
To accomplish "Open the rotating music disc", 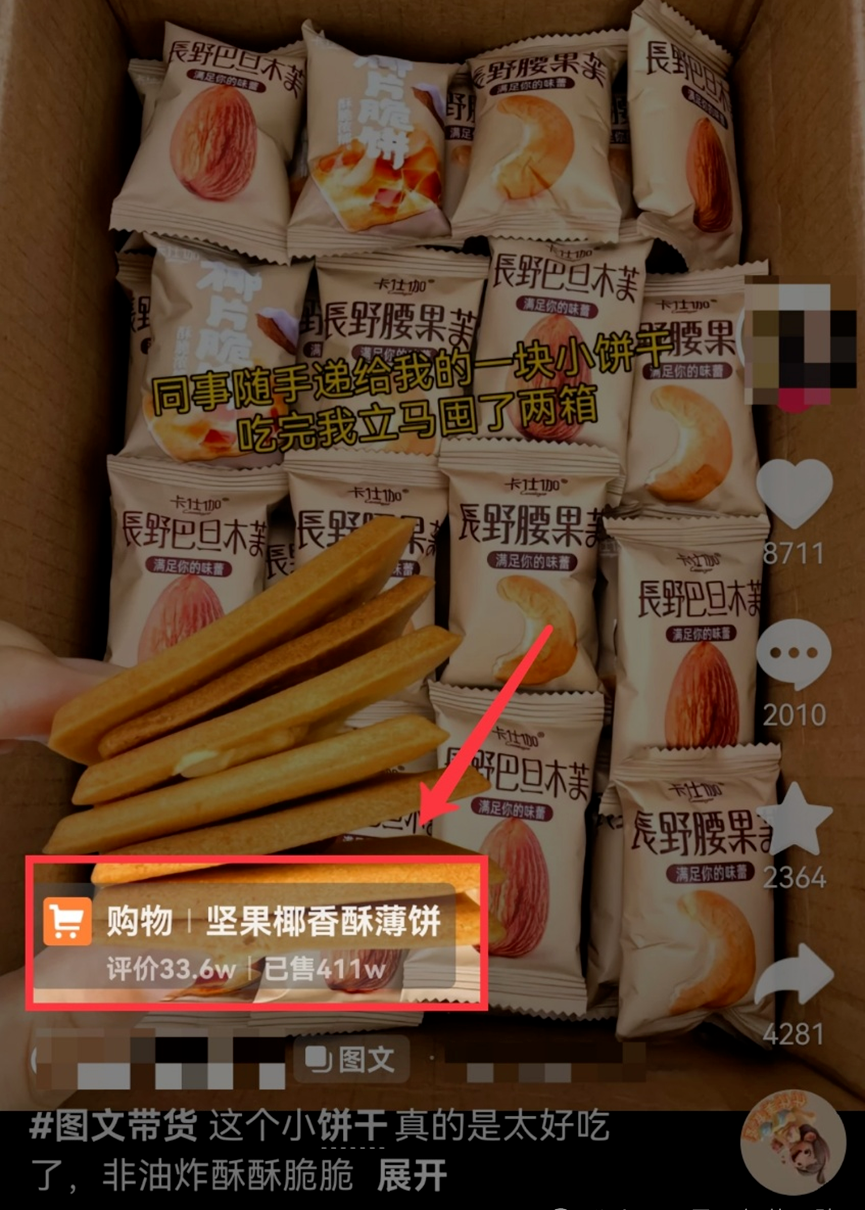I will point(793,1142).
